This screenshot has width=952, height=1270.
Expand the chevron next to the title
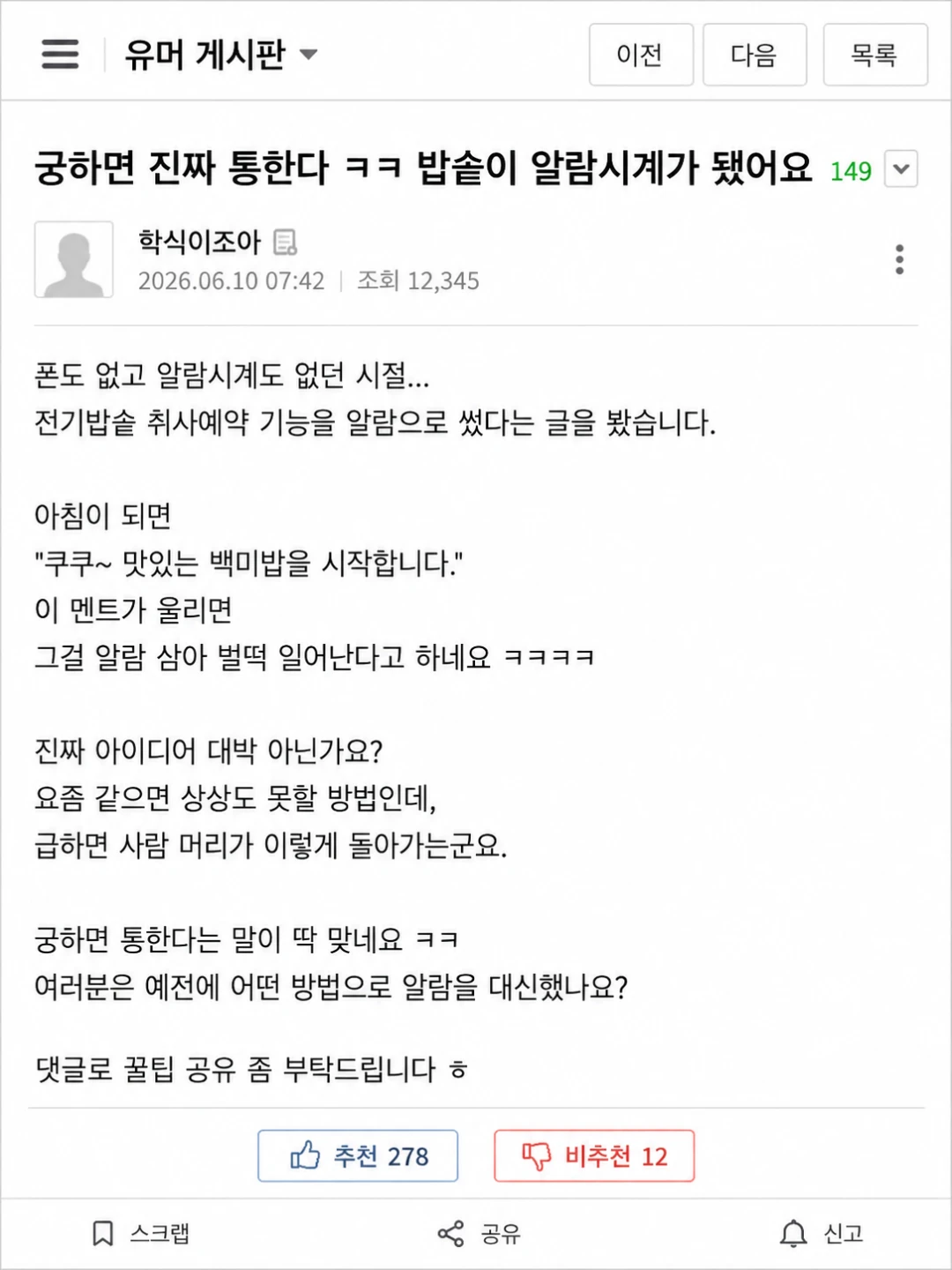(x=902, y=168)
